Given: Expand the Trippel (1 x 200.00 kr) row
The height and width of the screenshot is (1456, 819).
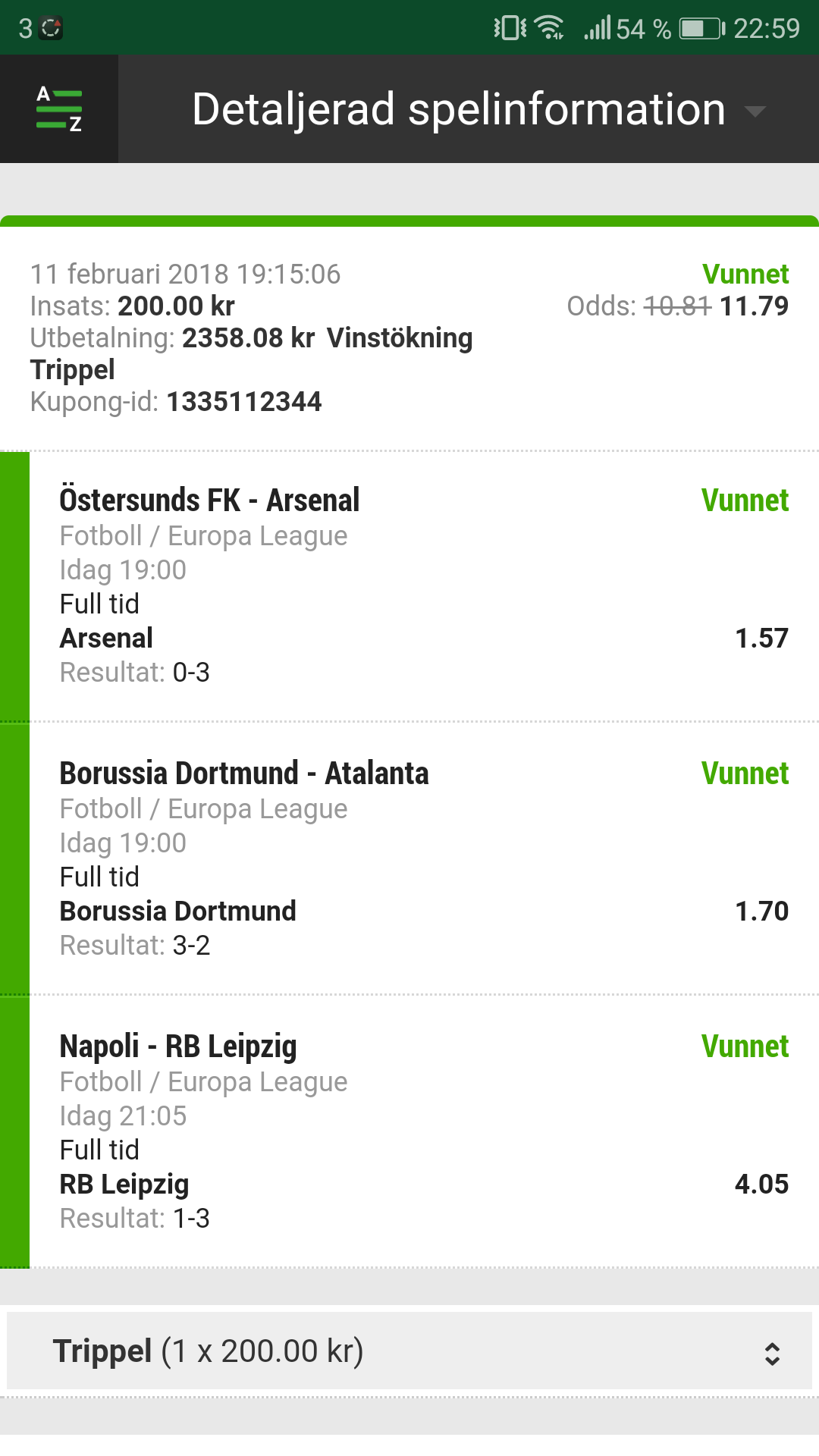Looking at the screenshot, I should 409,1351.
